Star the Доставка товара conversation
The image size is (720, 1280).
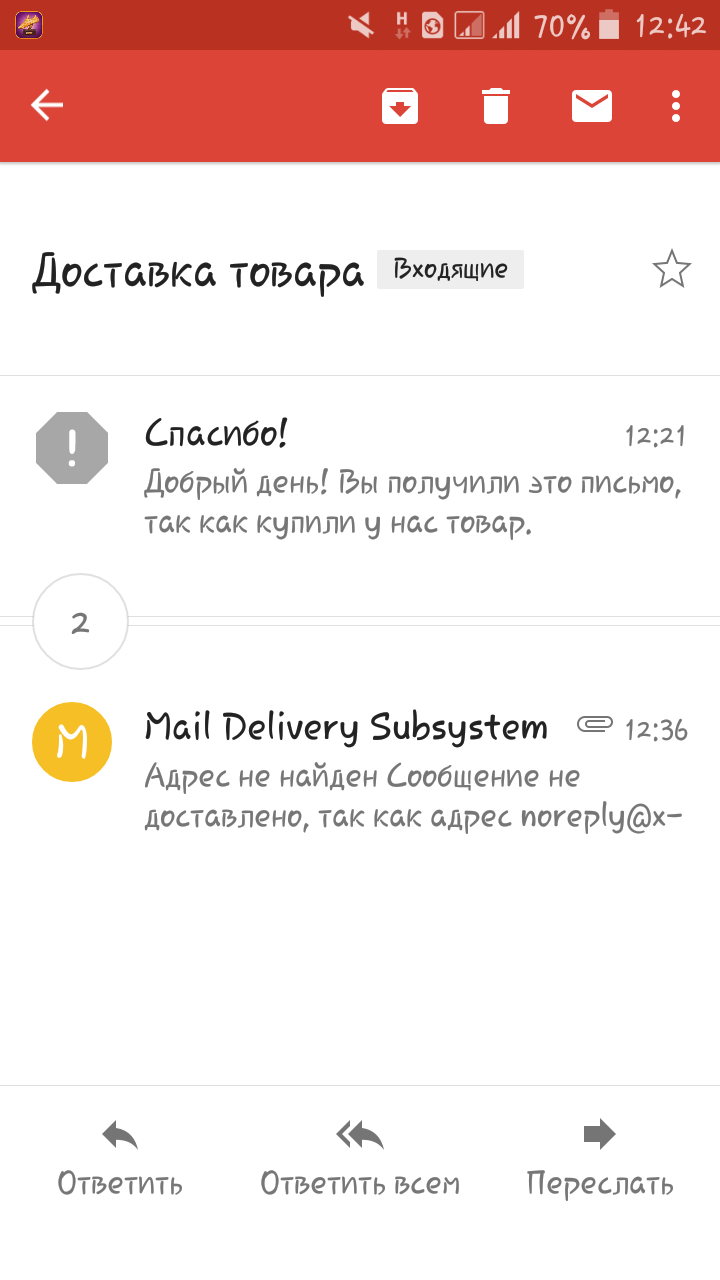[671, 270]
